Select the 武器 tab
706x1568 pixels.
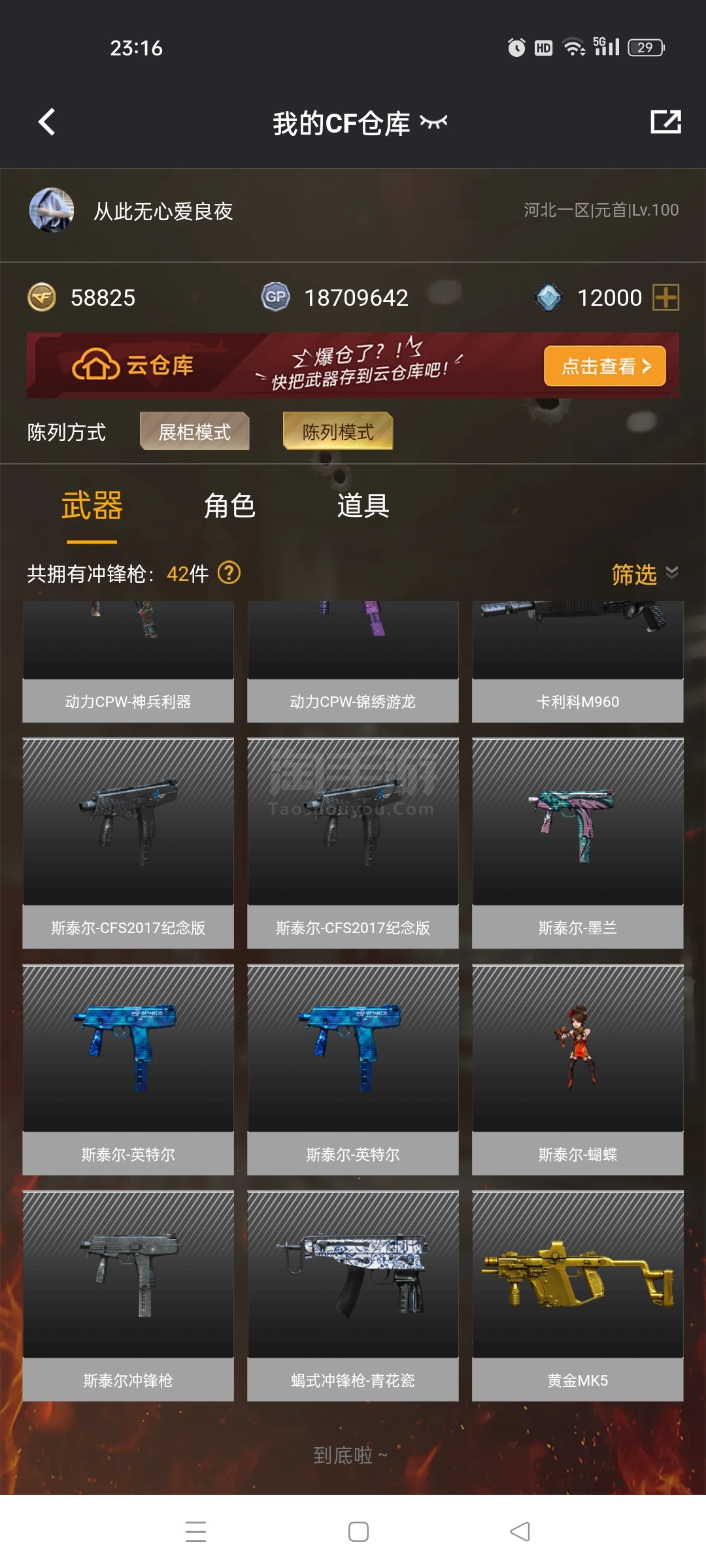click(92, 506)
